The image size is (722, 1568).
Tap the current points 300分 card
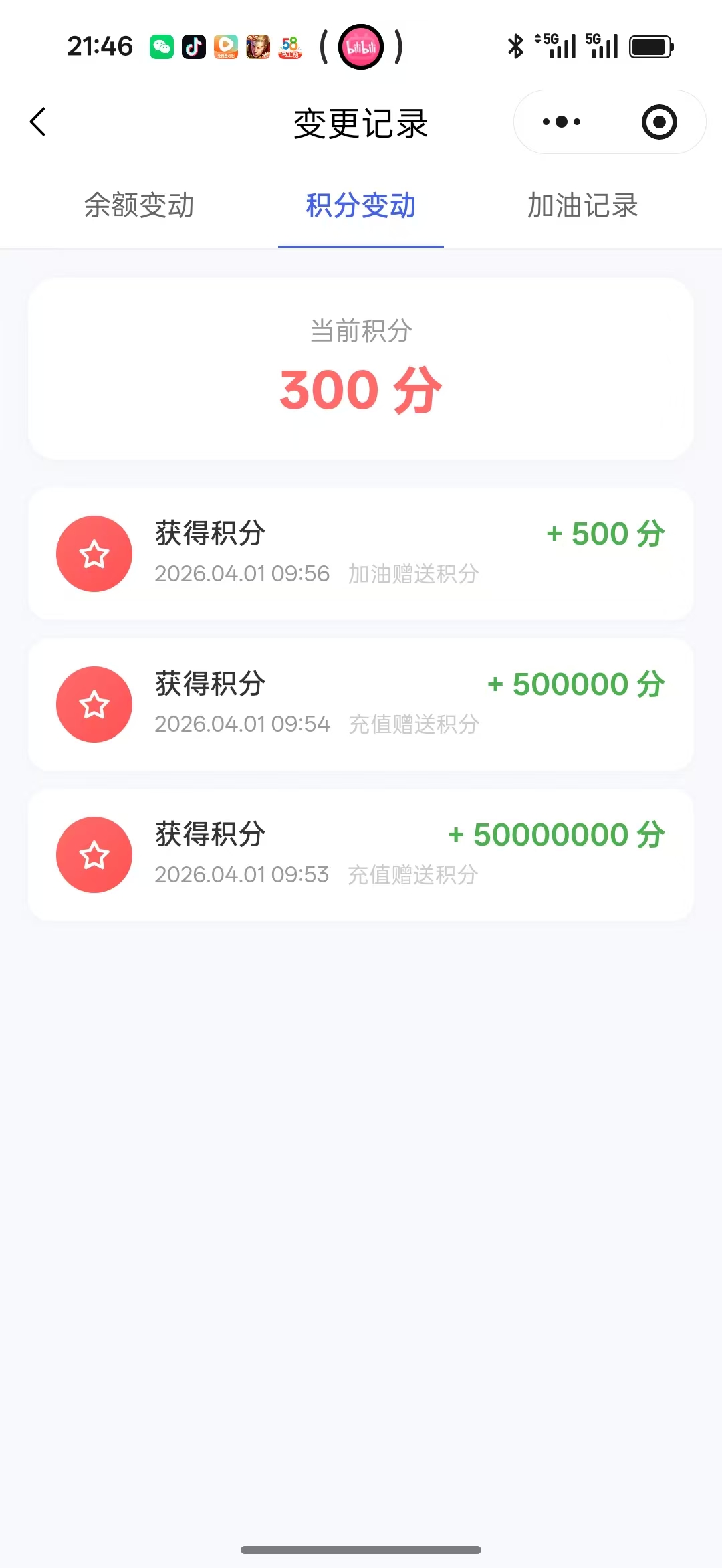[x=360, y=370]
